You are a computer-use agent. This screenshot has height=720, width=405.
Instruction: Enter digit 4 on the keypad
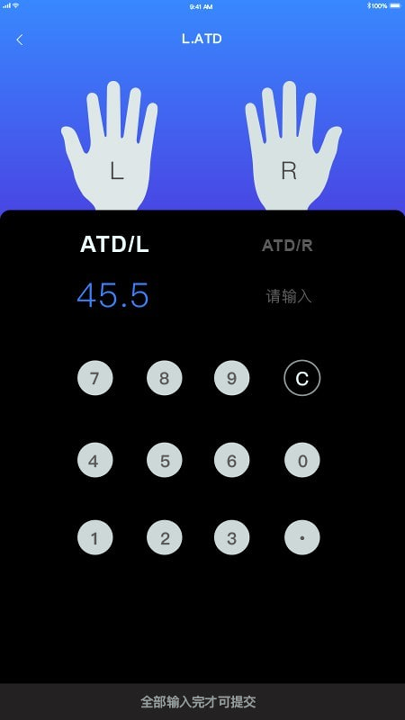pos(95,460)
